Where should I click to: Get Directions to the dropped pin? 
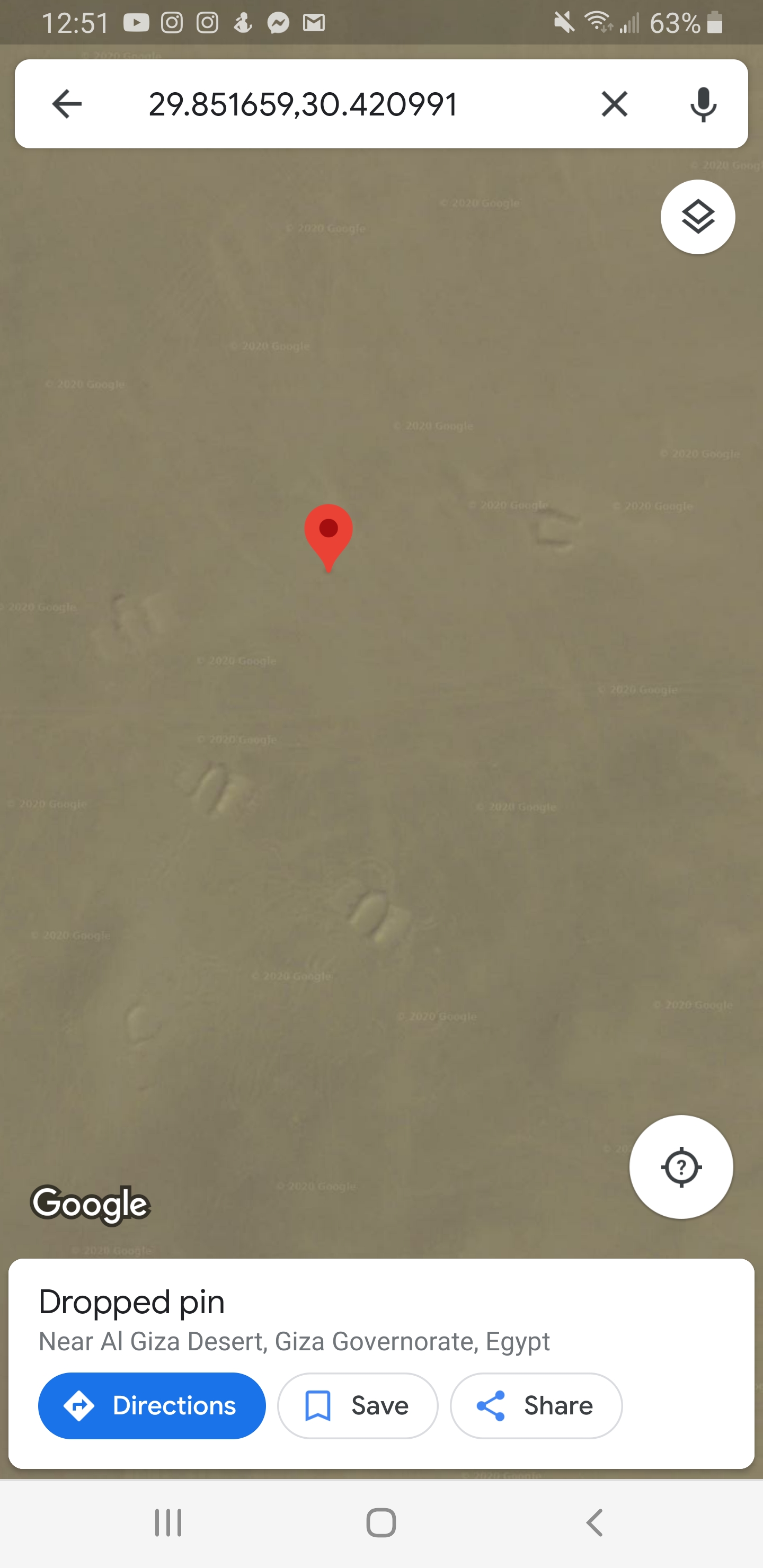point(151,1405)
